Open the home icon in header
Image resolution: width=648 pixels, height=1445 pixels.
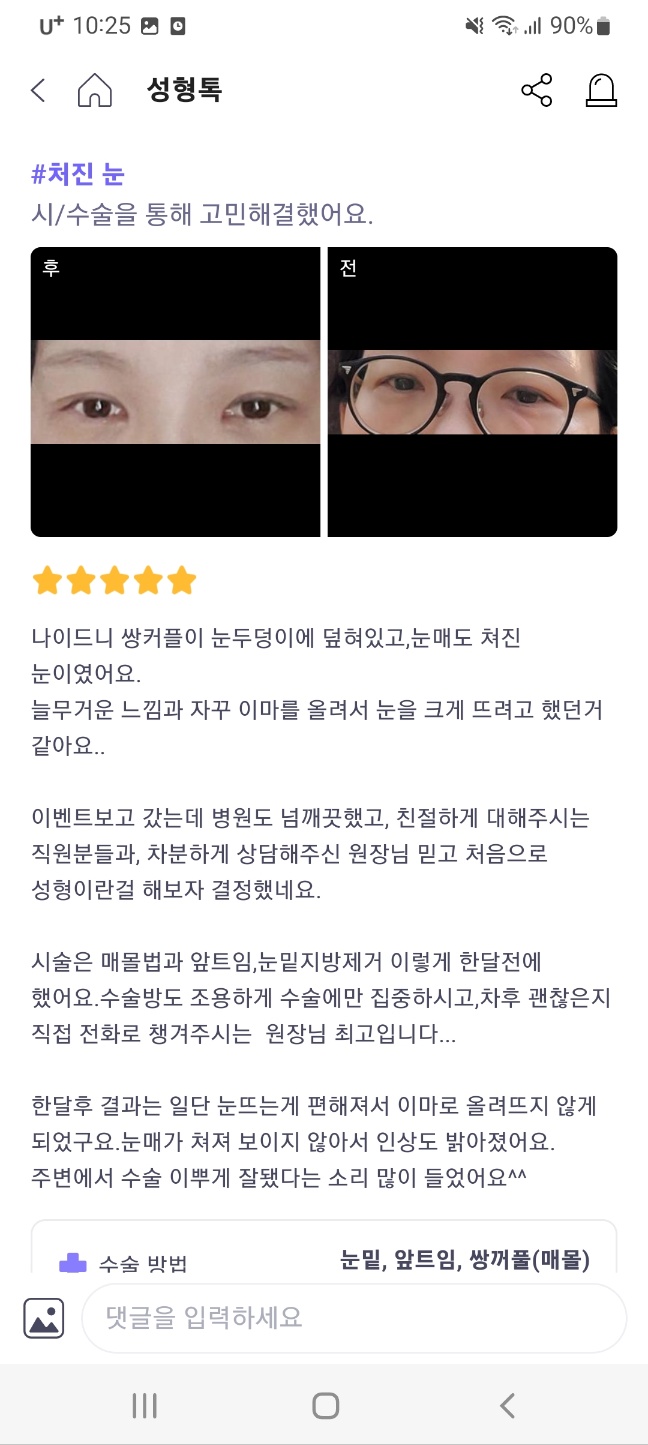click(95, 91)
